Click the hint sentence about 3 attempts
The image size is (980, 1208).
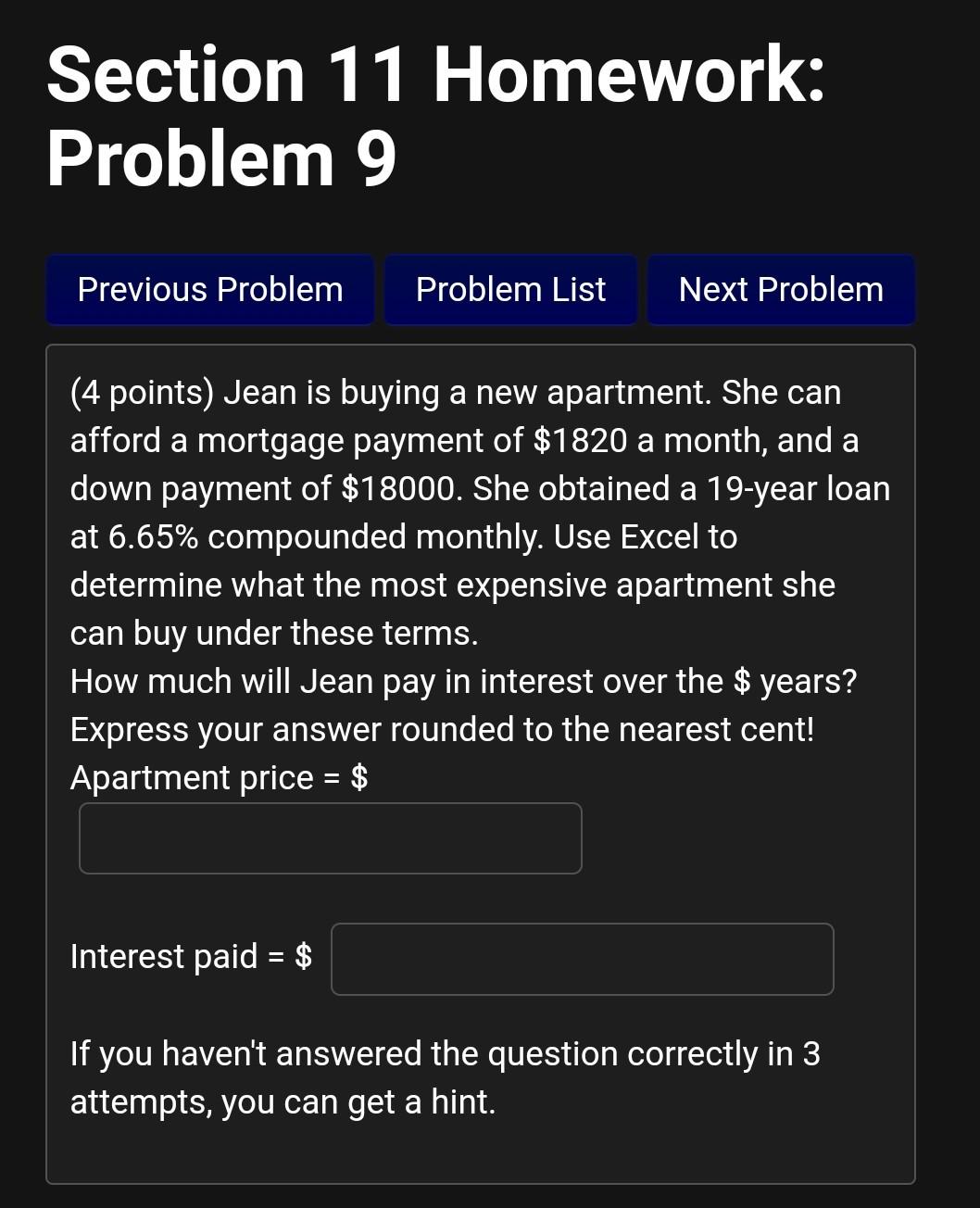point(445,1076)
